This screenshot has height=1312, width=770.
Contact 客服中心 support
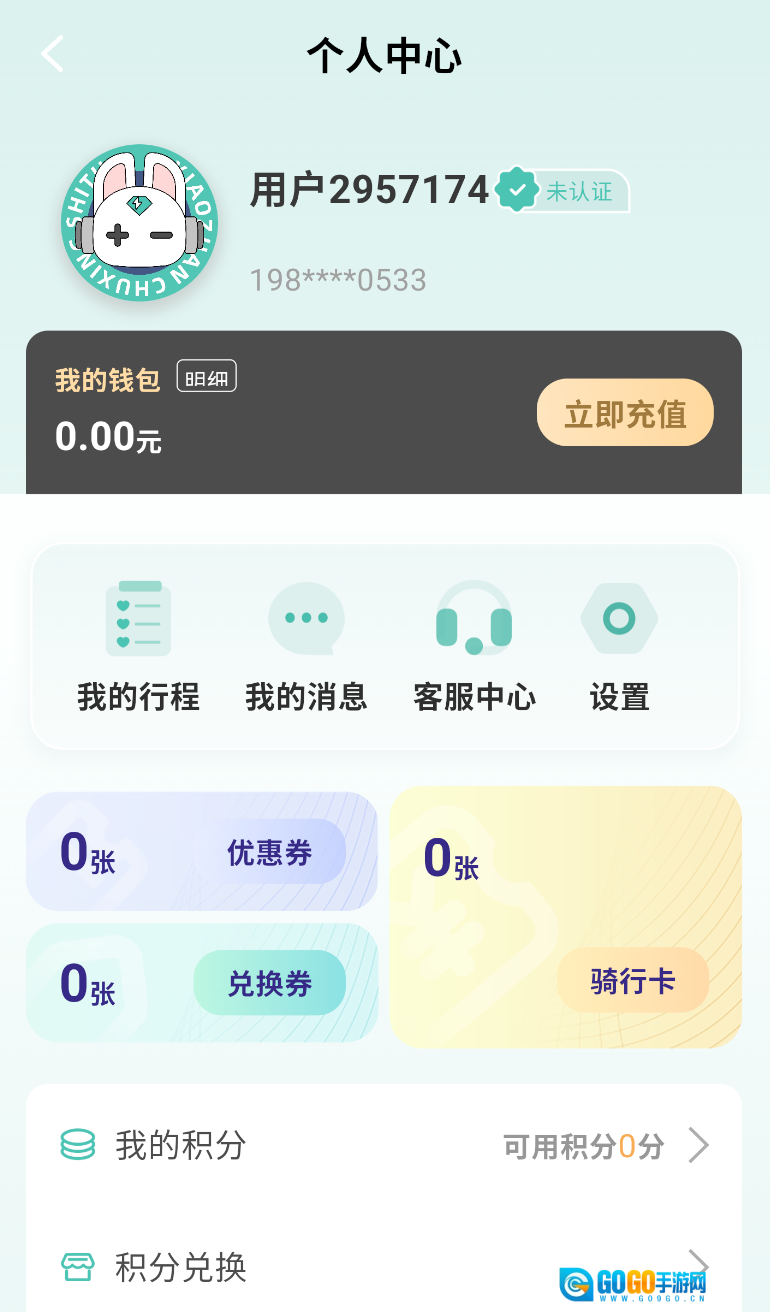pyautogui.click(x=474, y=647)
